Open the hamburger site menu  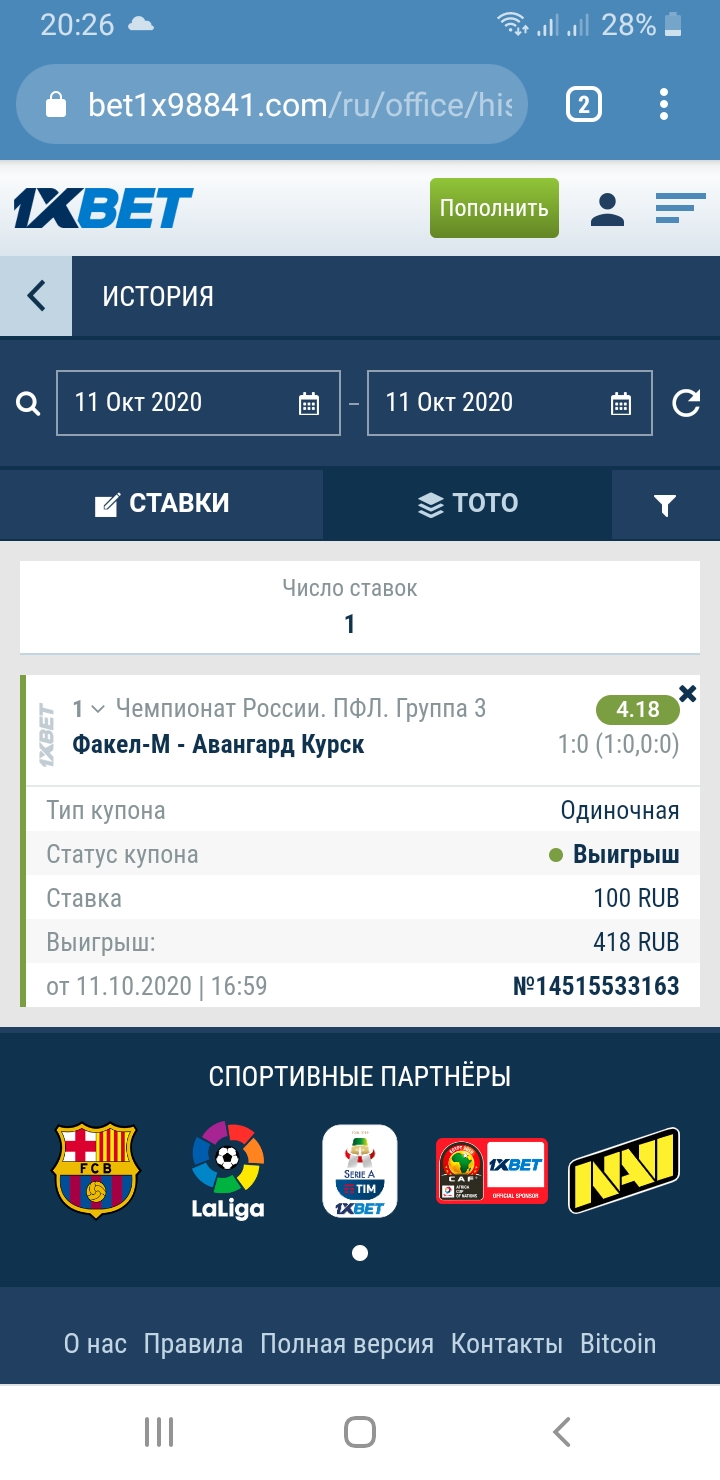680,208
